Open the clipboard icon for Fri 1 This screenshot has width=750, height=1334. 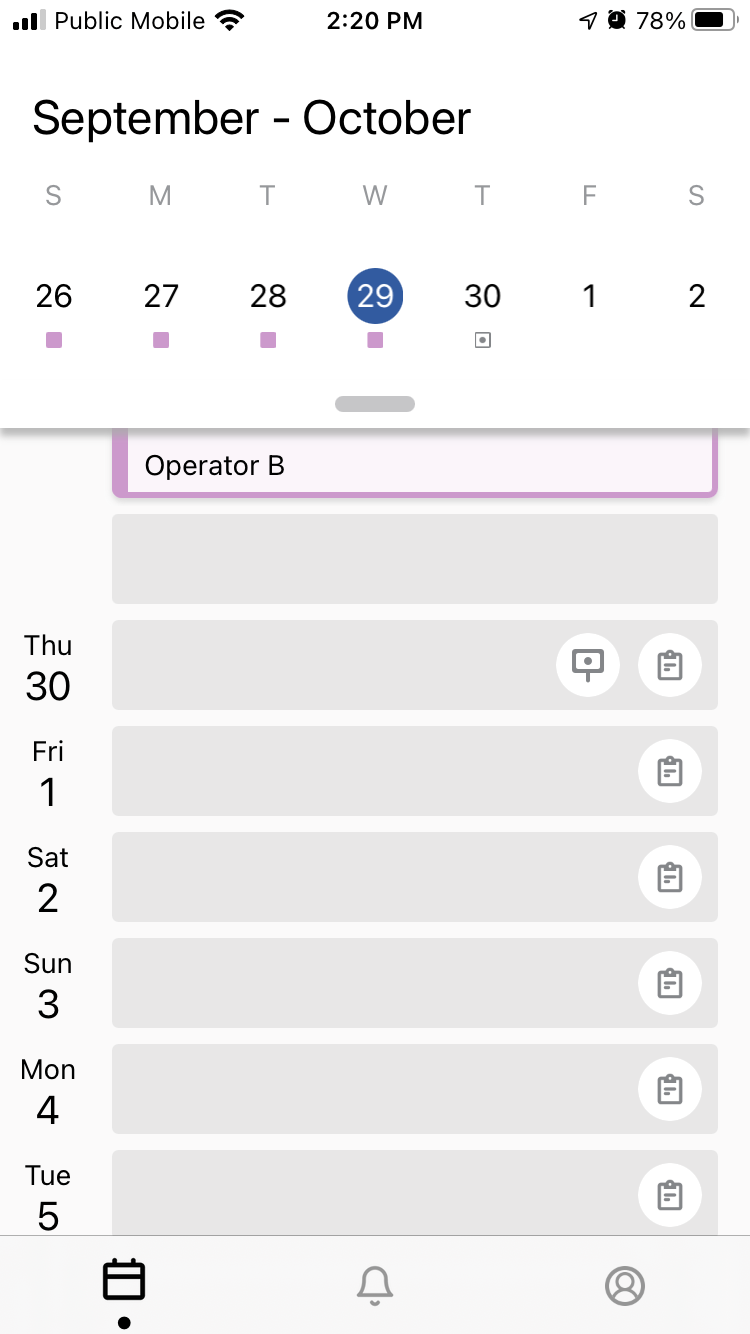click(x=670, y=771)
